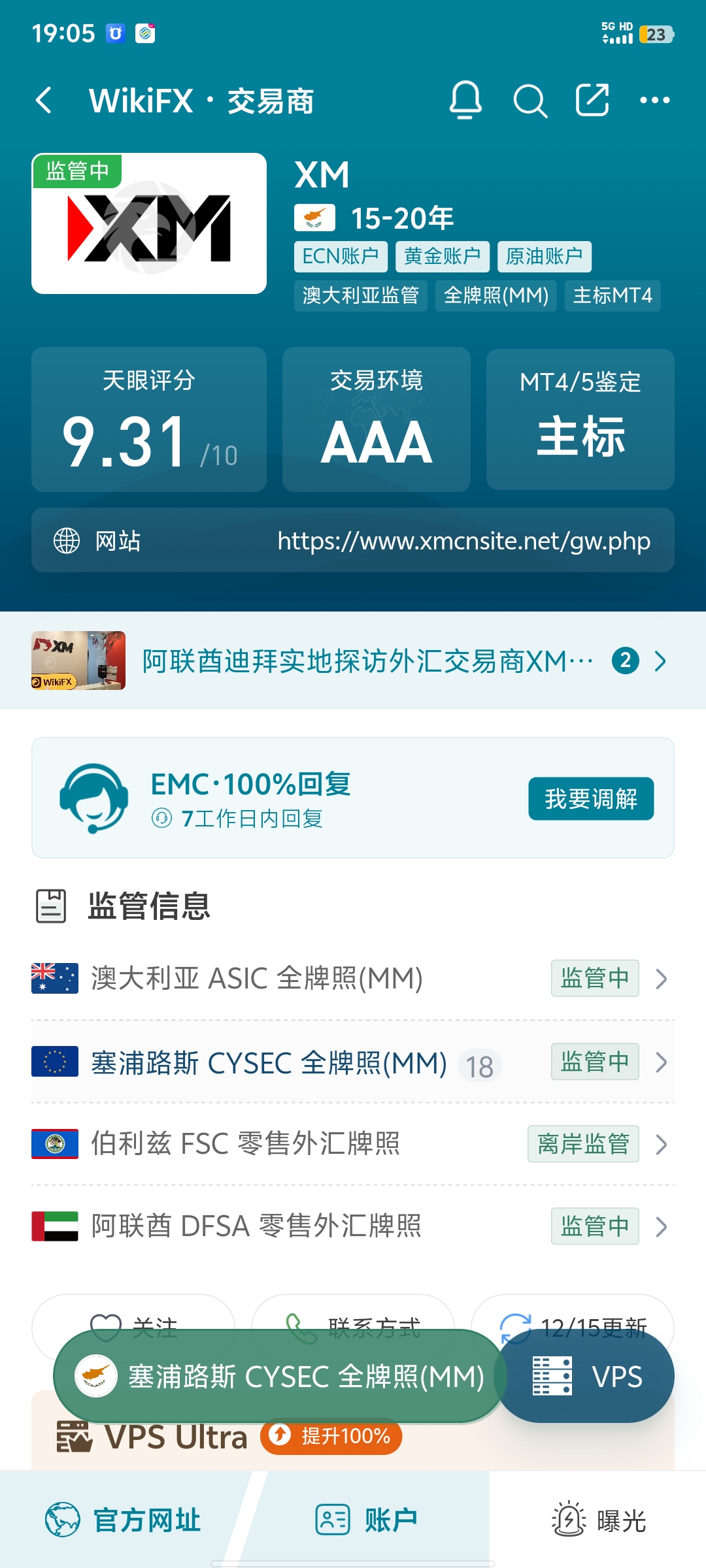
Task: Open the overflow menu
Action: 654,101
